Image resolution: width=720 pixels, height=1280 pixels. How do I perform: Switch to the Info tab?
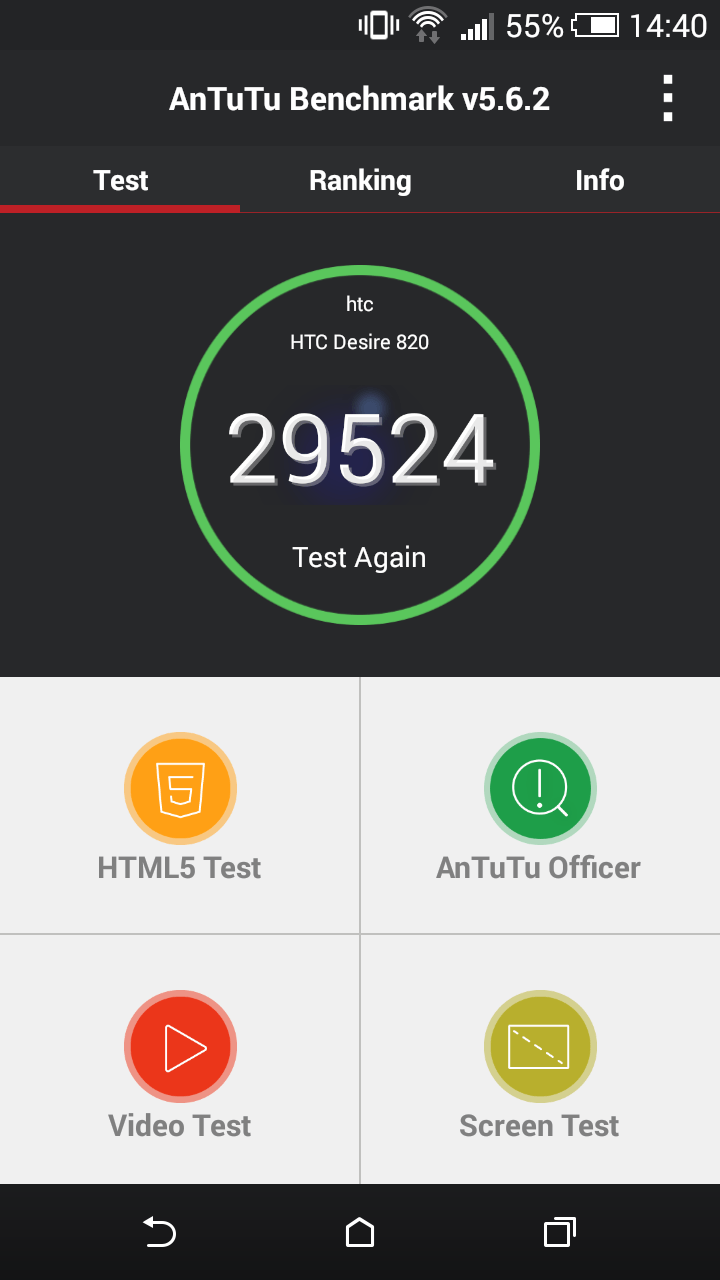click(599, 181)
